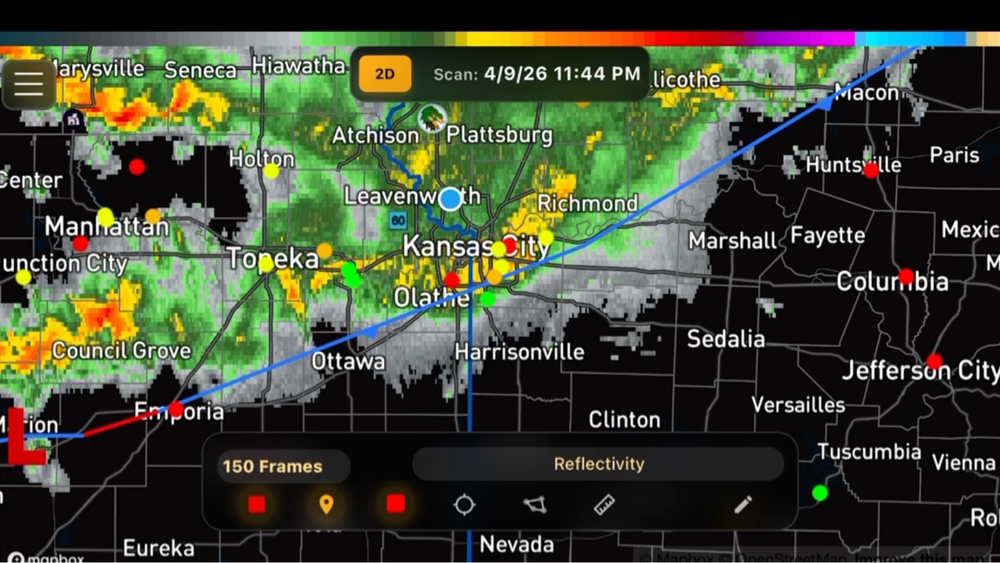The image size is (1000, 563).
Task: Toggle the 2D view mode button
Action: tap(385, 74)
